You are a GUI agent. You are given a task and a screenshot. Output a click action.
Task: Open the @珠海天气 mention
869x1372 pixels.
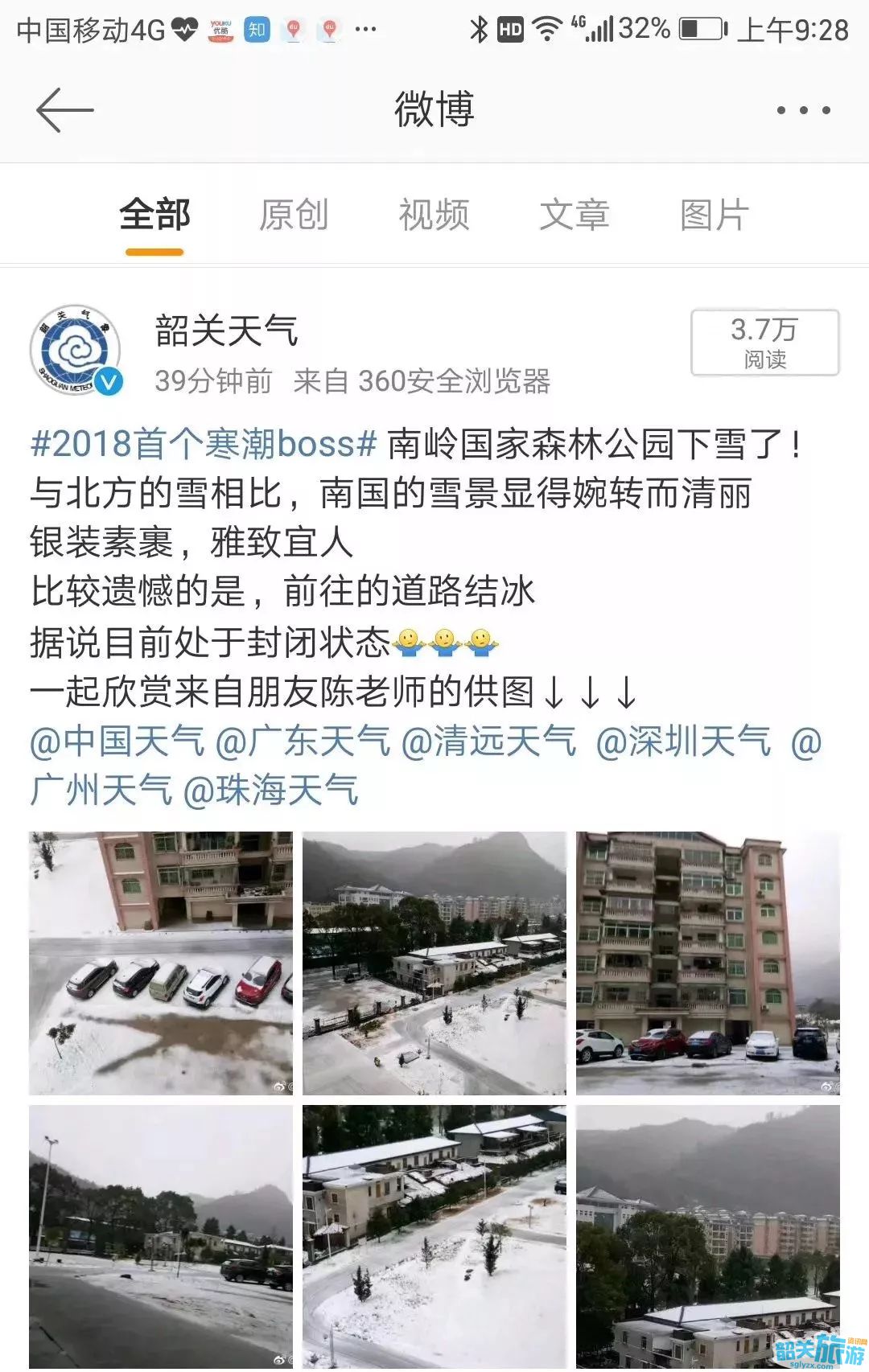coord(270,790)
